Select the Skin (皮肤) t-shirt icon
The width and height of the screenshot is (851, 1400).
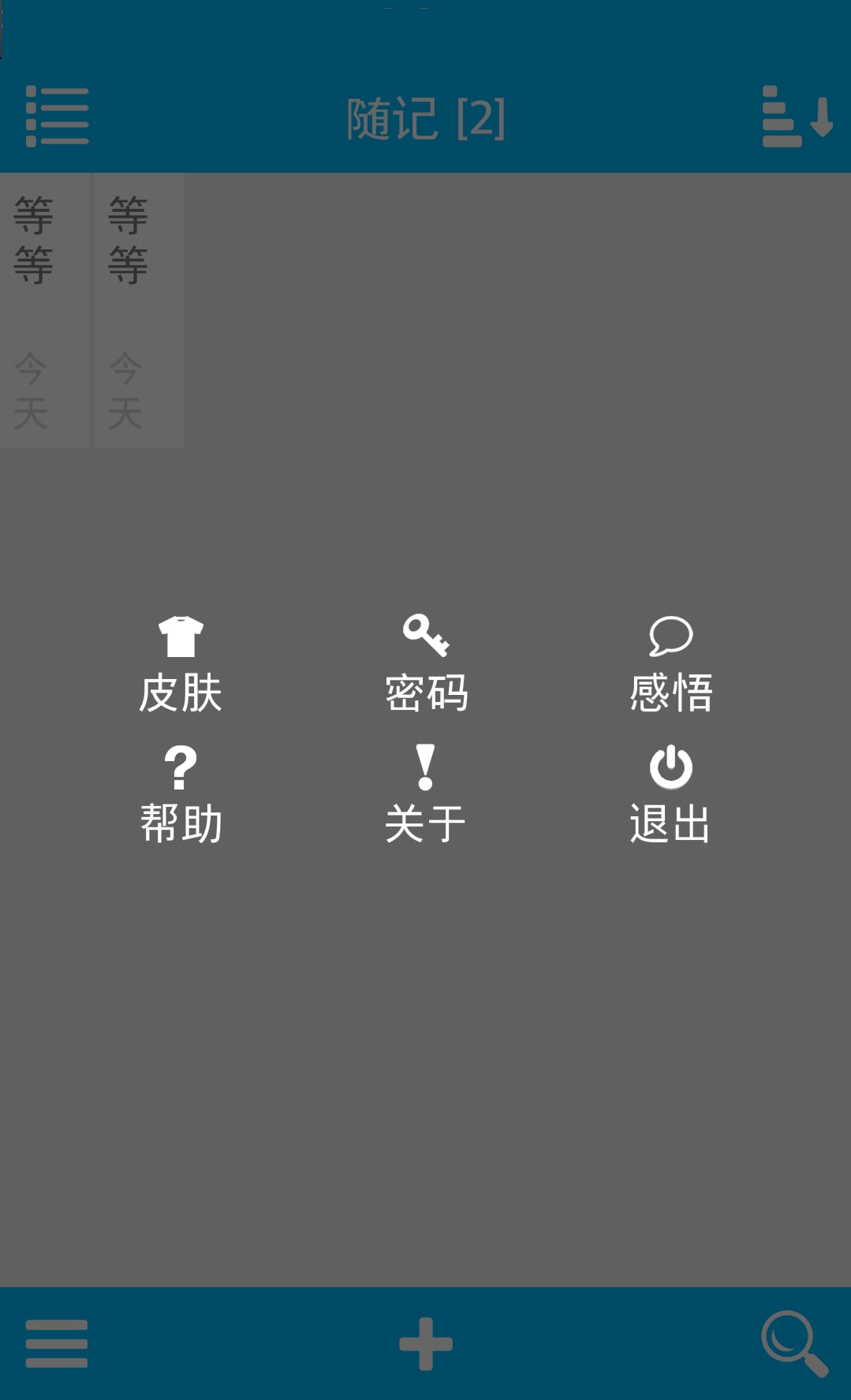pyautogui.click(x=179, y=636)
